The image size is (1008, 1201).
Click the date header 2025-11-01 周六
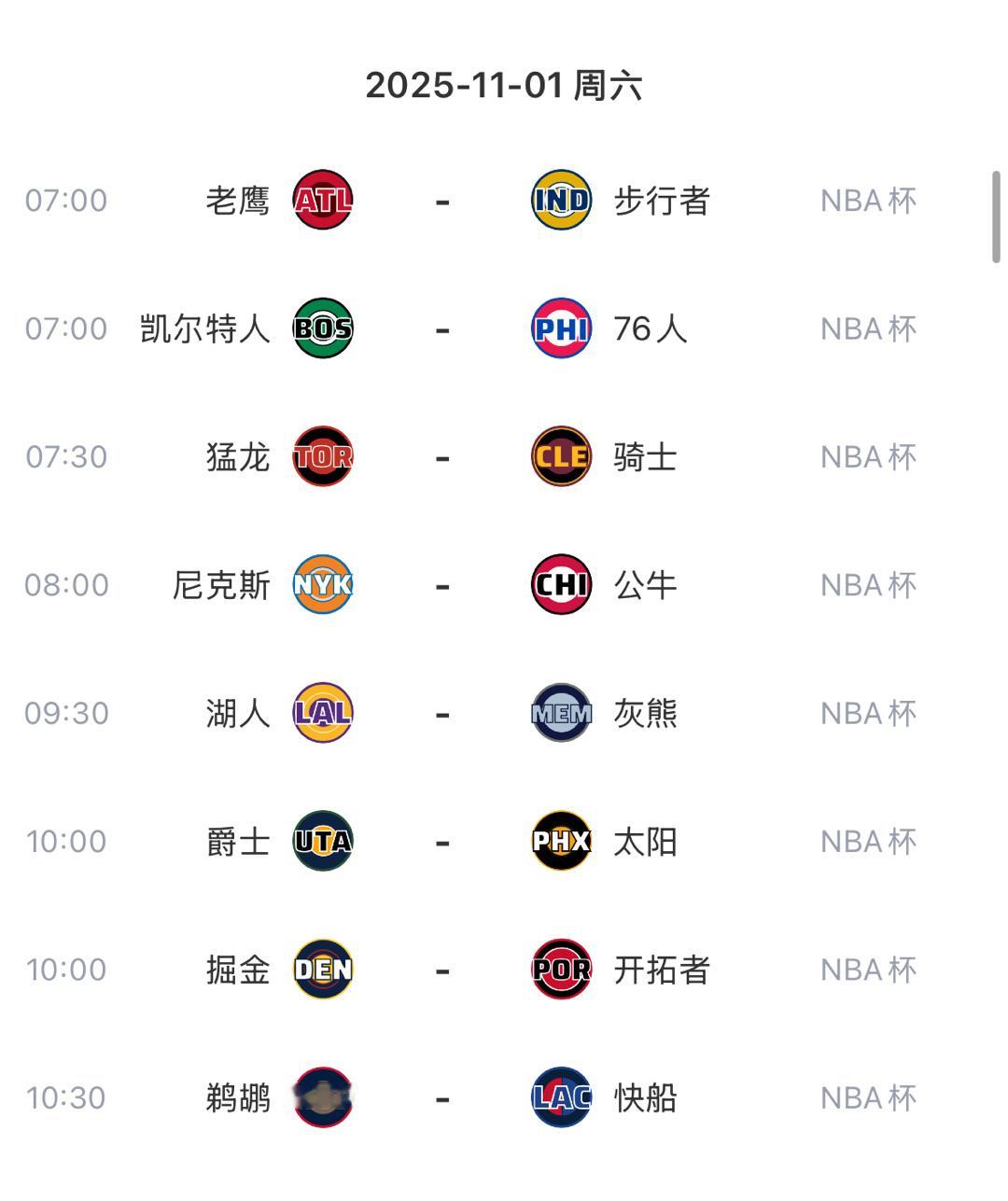click(504, 88)
